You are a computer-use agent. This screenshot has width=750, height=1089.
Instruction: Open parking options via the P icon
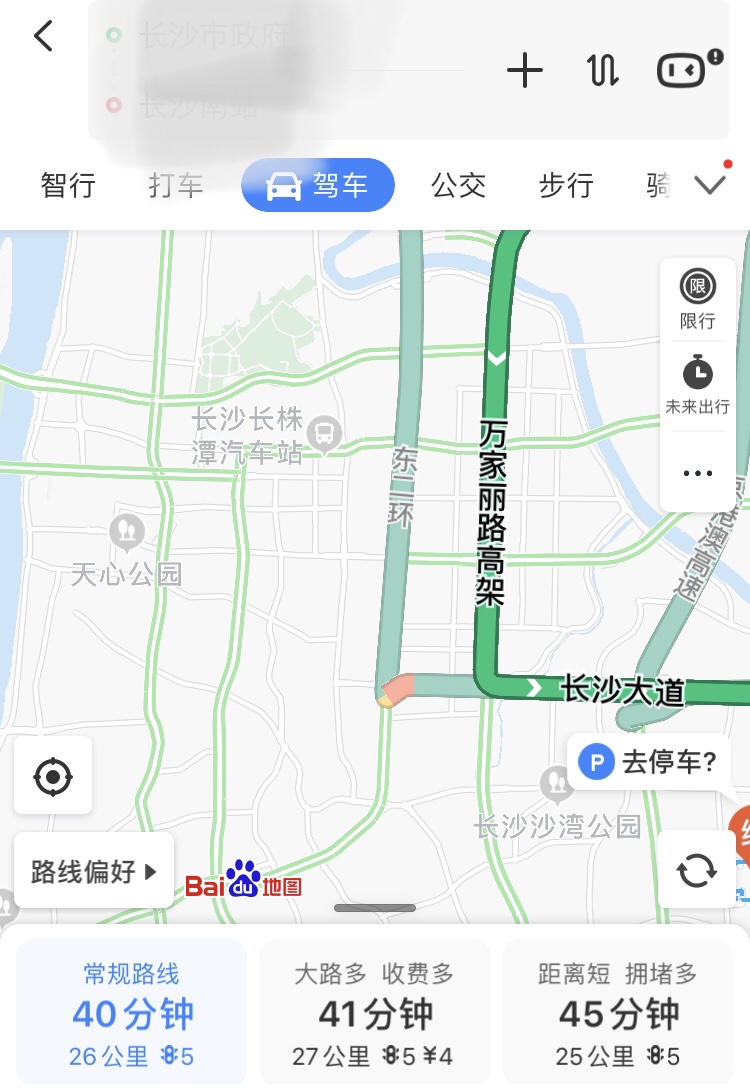pos(595,762)
